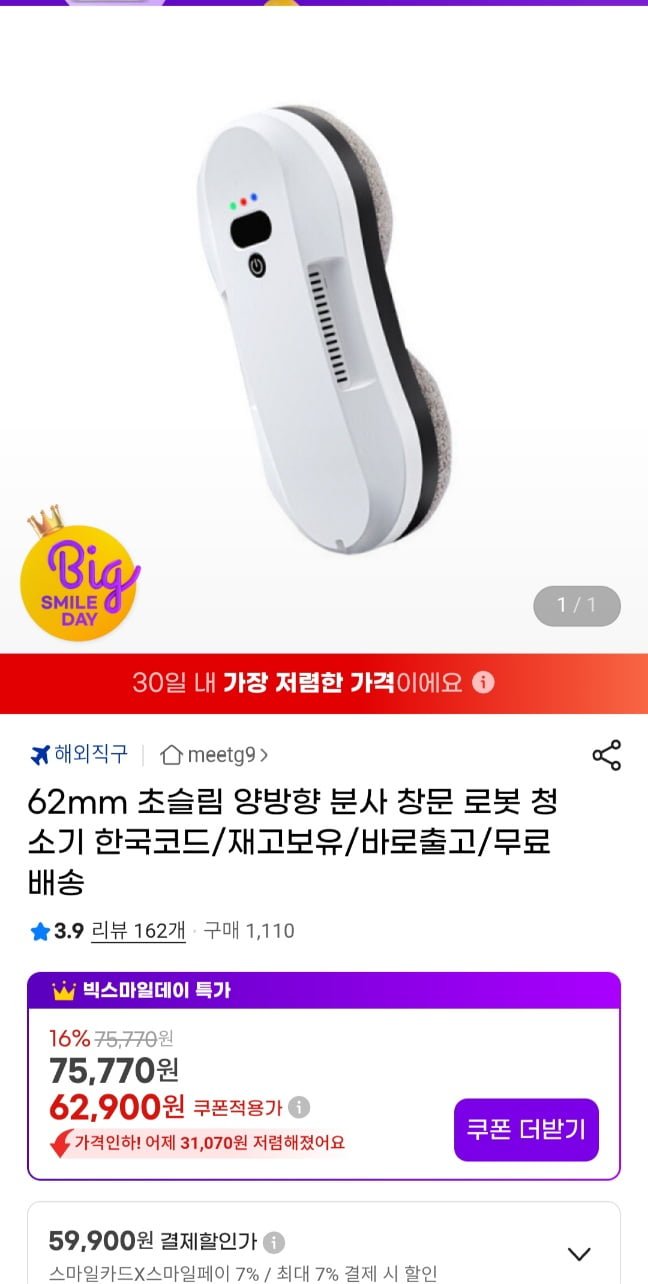View info on the lowest 30-day price banner
This screenshot has width=648, height=1284.
(483, 683)
